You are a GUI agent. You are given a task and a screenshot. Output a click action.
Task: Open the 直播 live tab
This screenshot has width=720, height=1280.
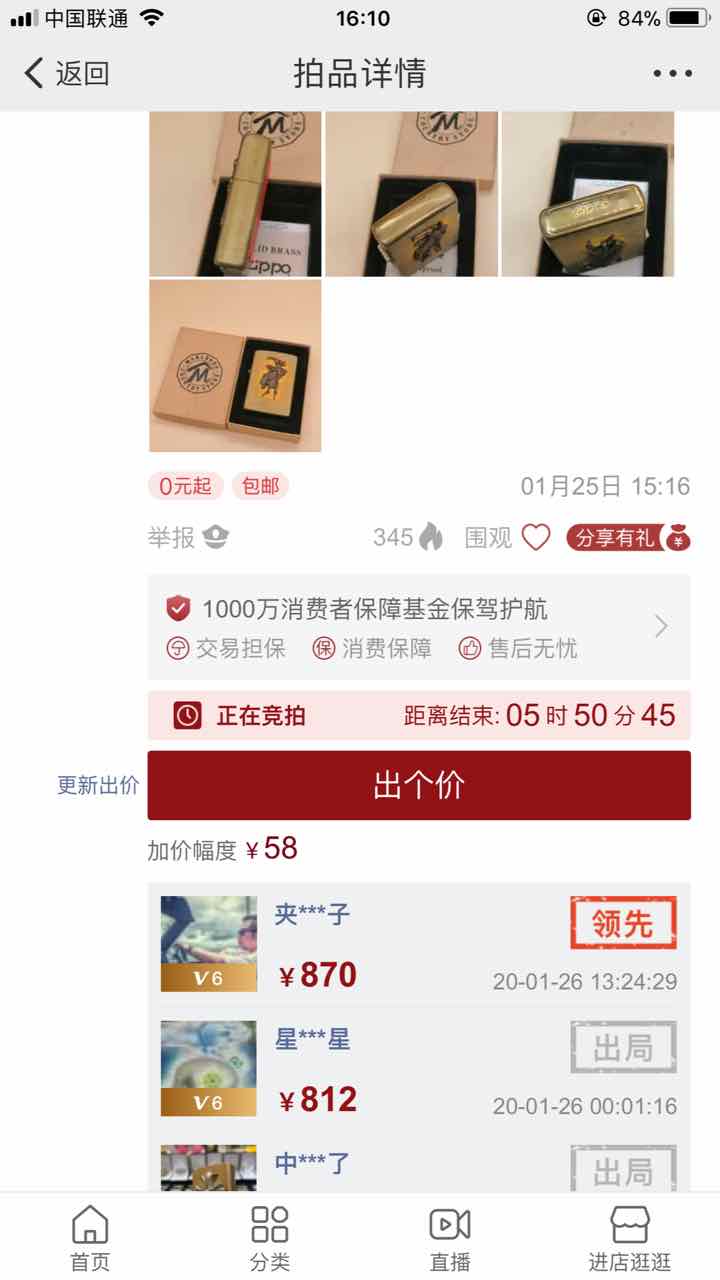click(x=450, y=1236)
